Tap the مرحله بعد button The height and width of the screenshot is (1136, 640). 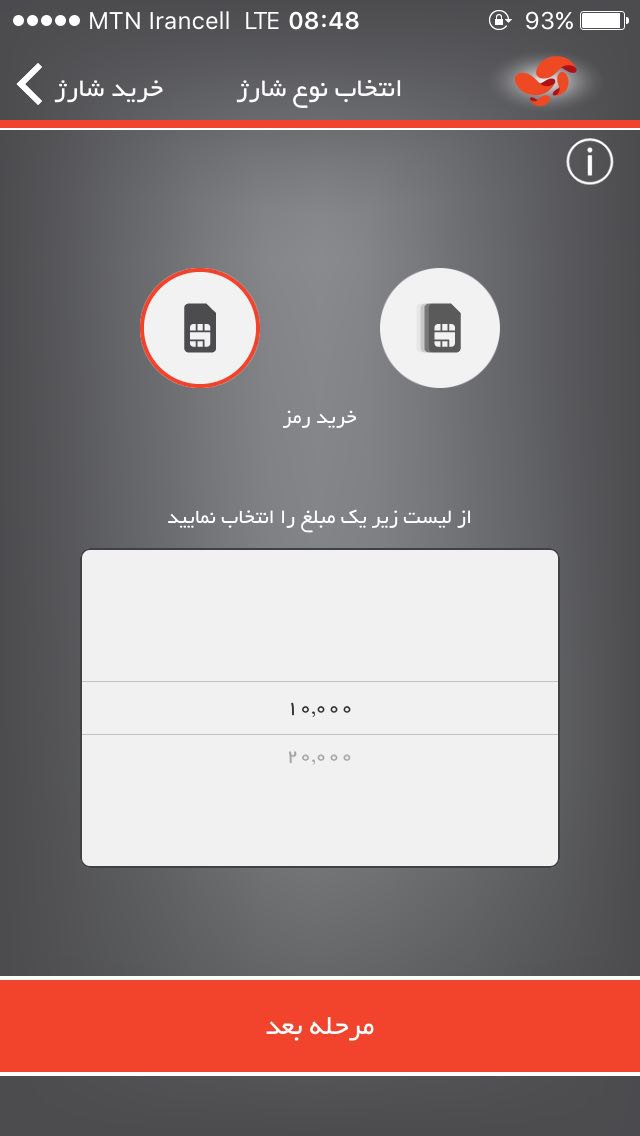coord(320,1026)
